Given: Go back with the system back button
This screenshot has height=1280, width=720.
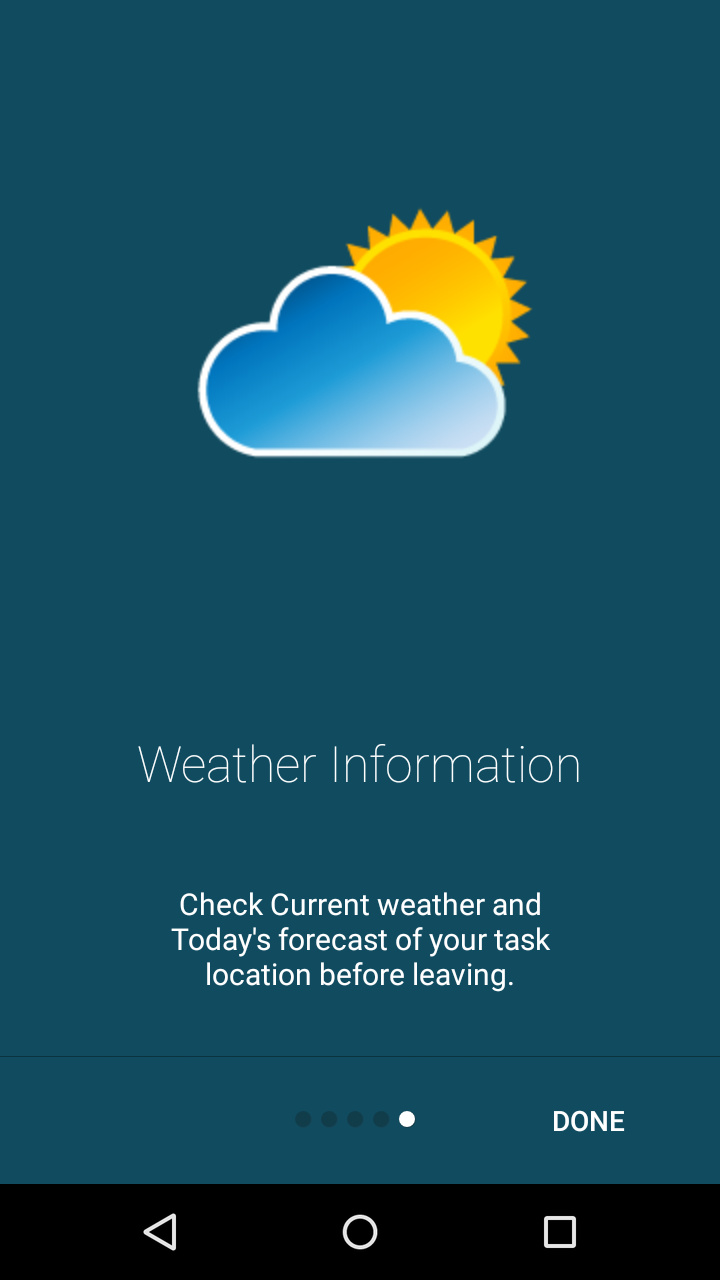Looking at the screenshot, I should (160, 1231).
